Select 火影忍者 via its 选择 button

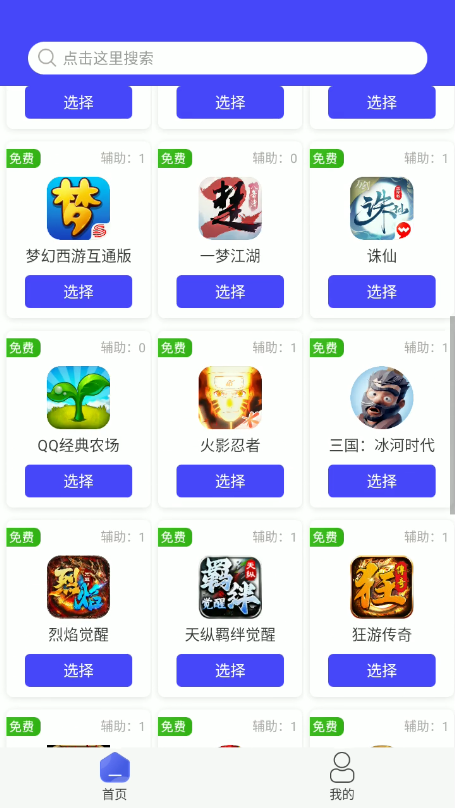pos(230,481)
